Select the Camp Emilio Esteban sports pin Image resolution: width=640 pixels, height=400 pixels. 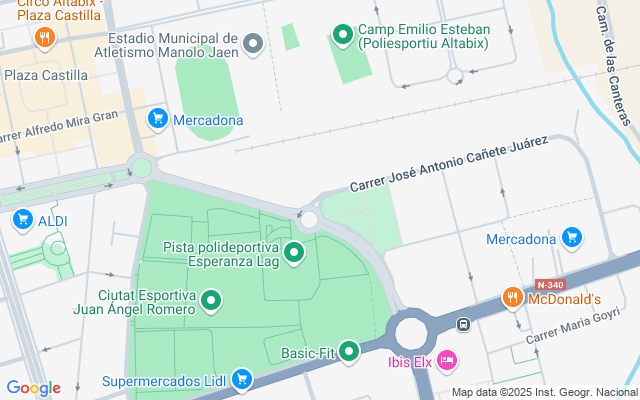[x=343, y=37]
